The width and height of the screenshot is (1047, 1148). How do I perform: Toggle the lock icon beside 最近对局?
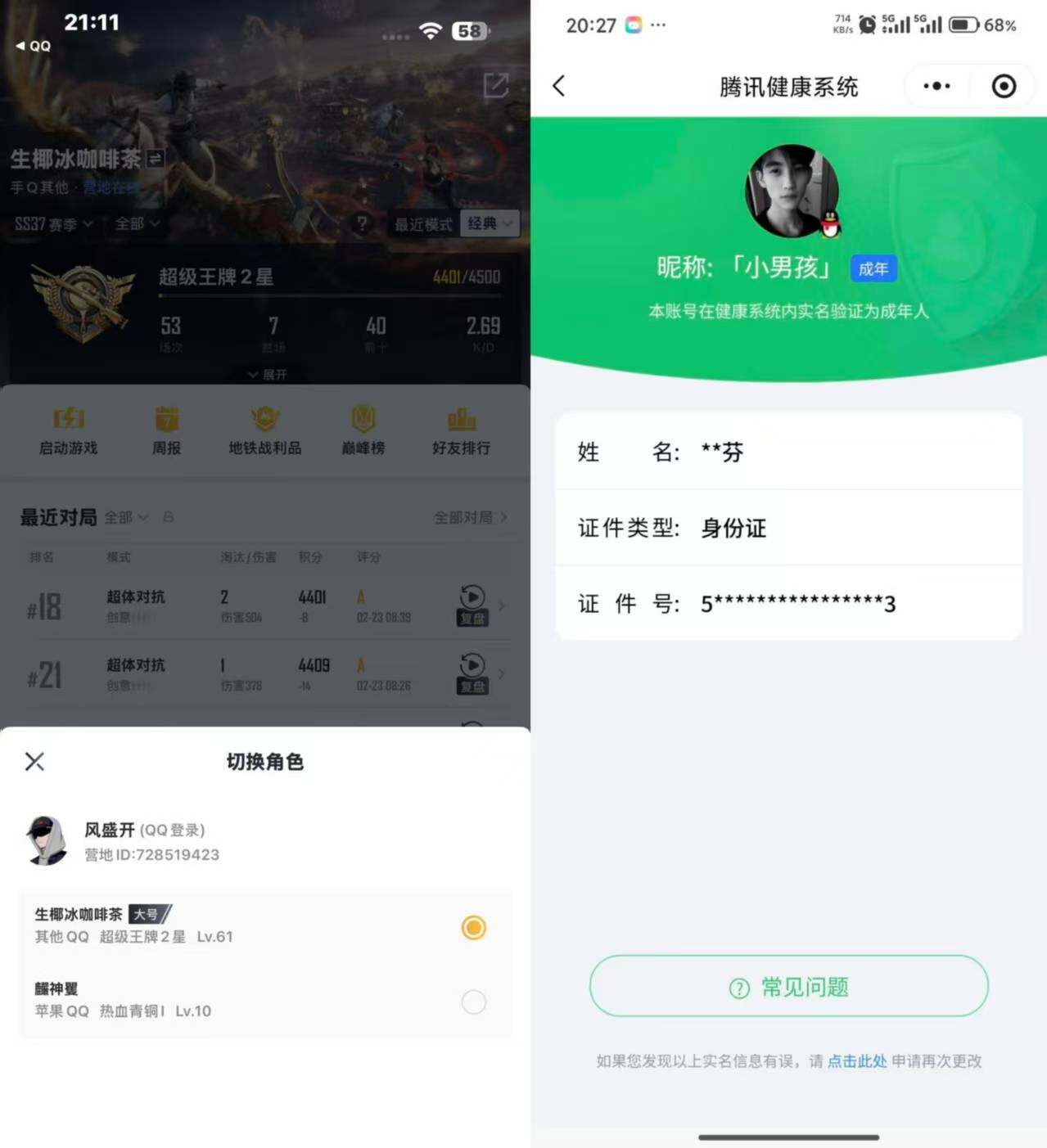(170, 517)
